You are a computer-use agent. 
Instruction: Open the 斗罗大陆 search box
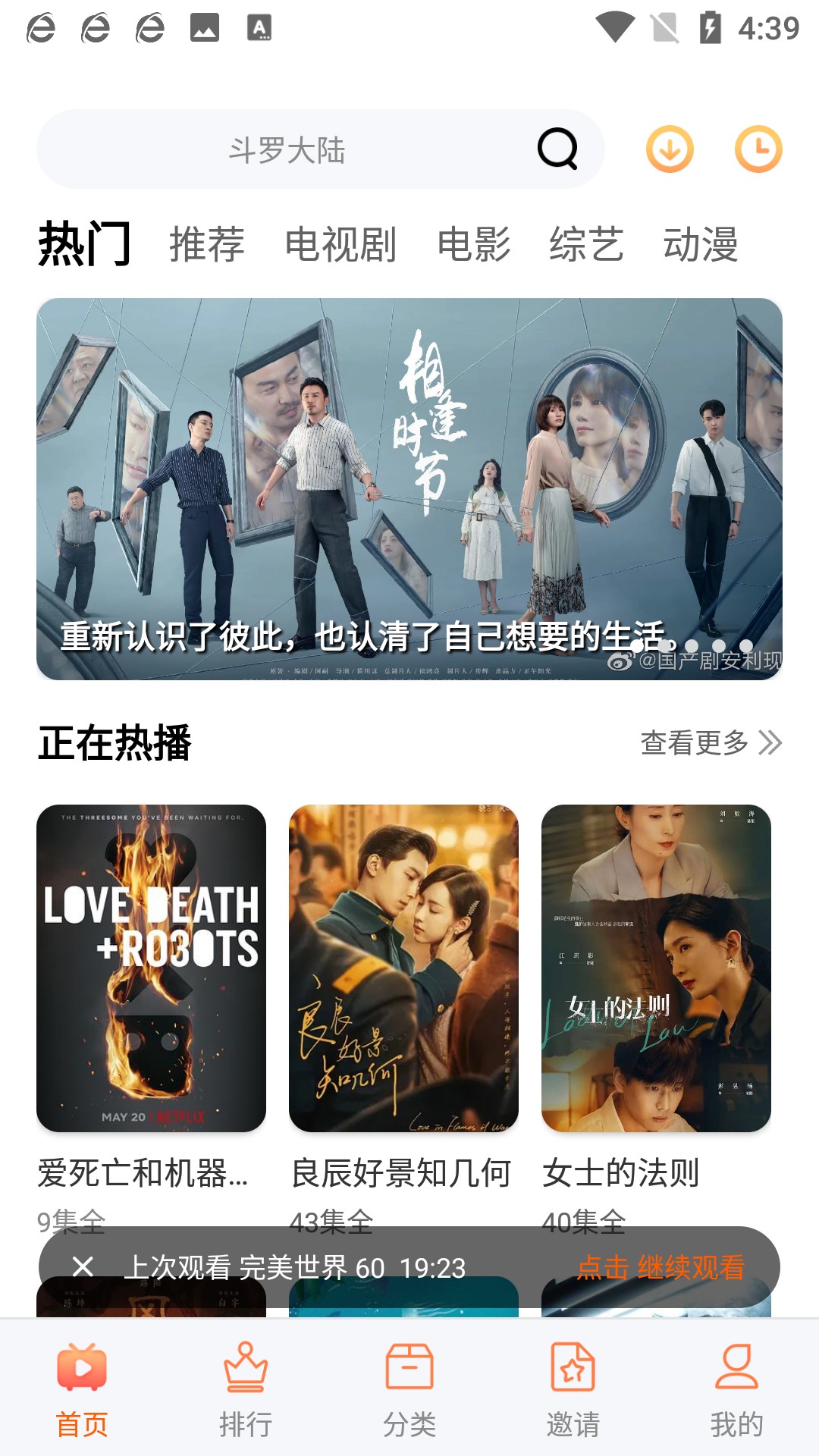click(x=288, y=149)
